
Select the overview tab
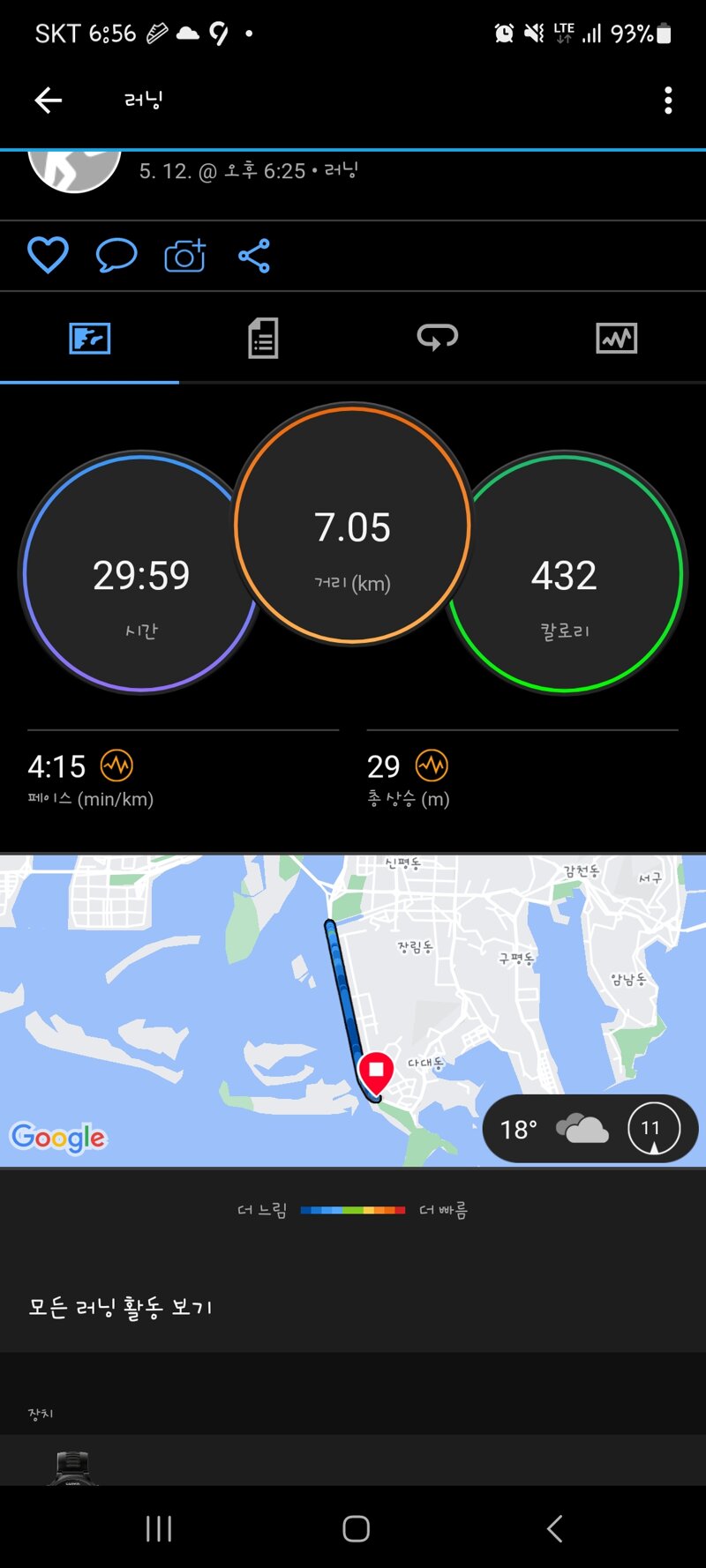[90, 339]
